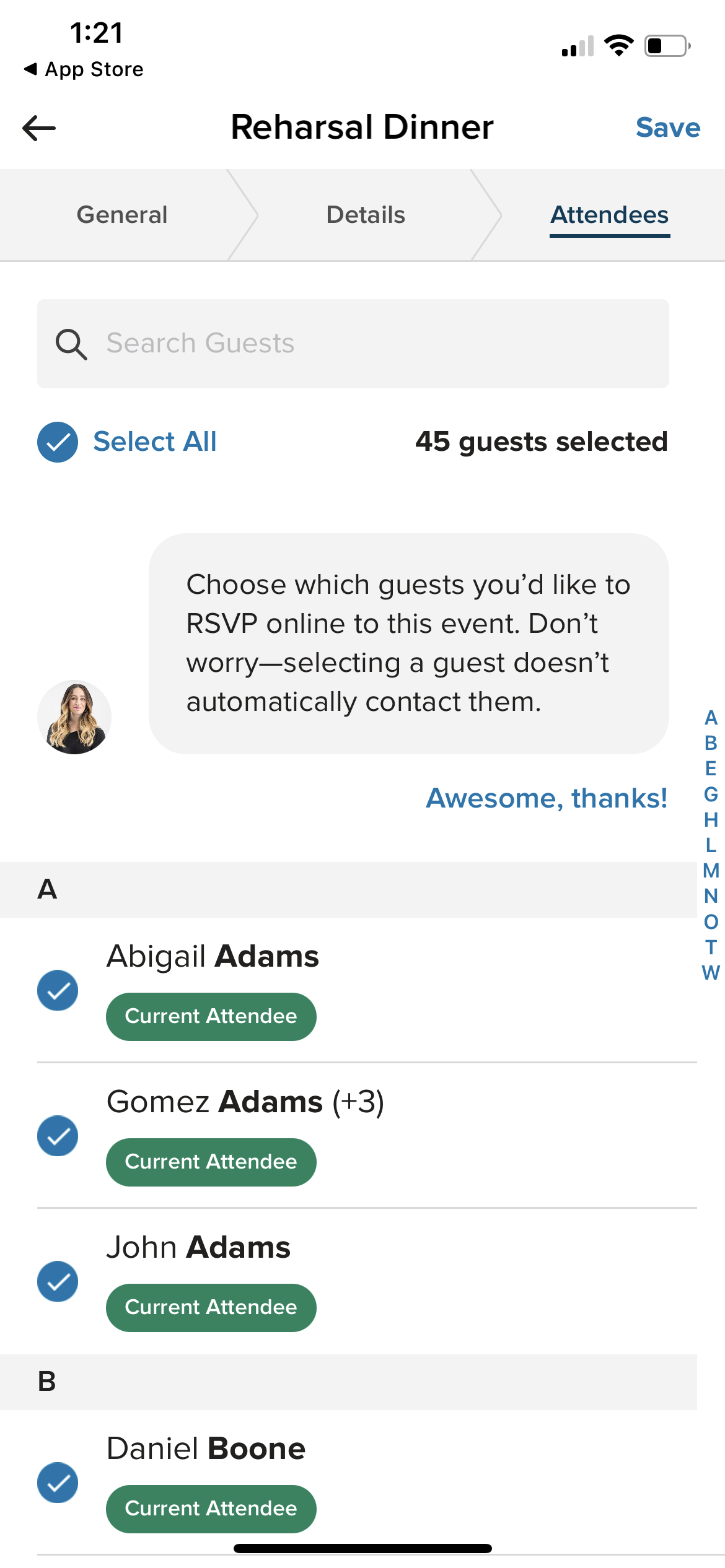This screenshot has width=725, height=1568.
Task: Dismiss the tip with Awesome, thanks!
Action: (546, 798)
